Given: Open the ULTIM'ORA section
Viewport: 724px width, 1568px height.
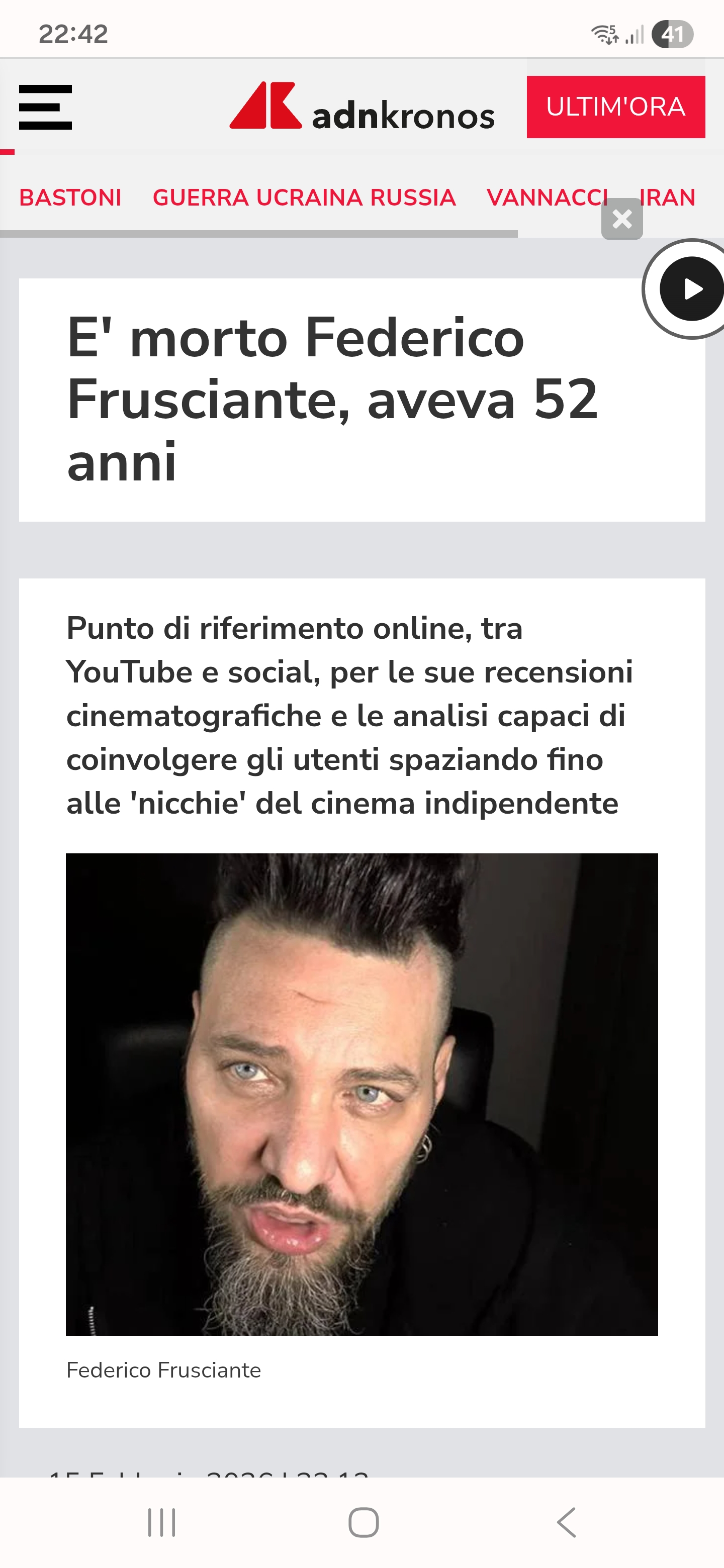Looking at the screenshot, I should (615, 107).
